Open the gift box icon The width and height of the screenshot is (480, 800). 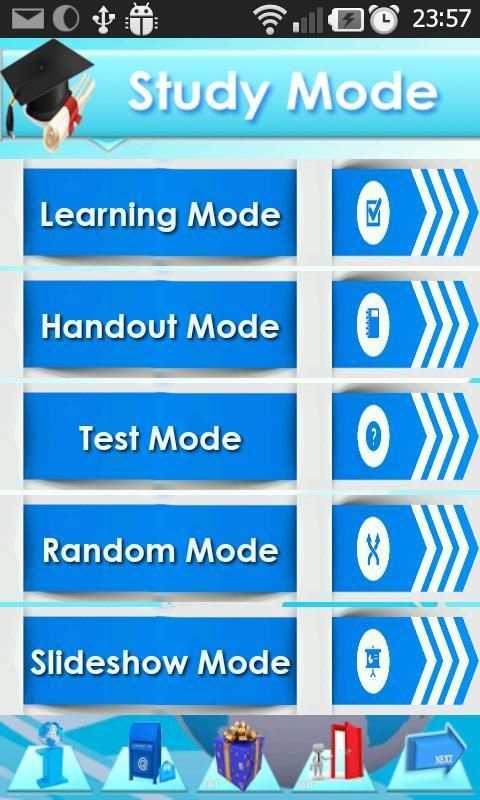pos(239,756)
